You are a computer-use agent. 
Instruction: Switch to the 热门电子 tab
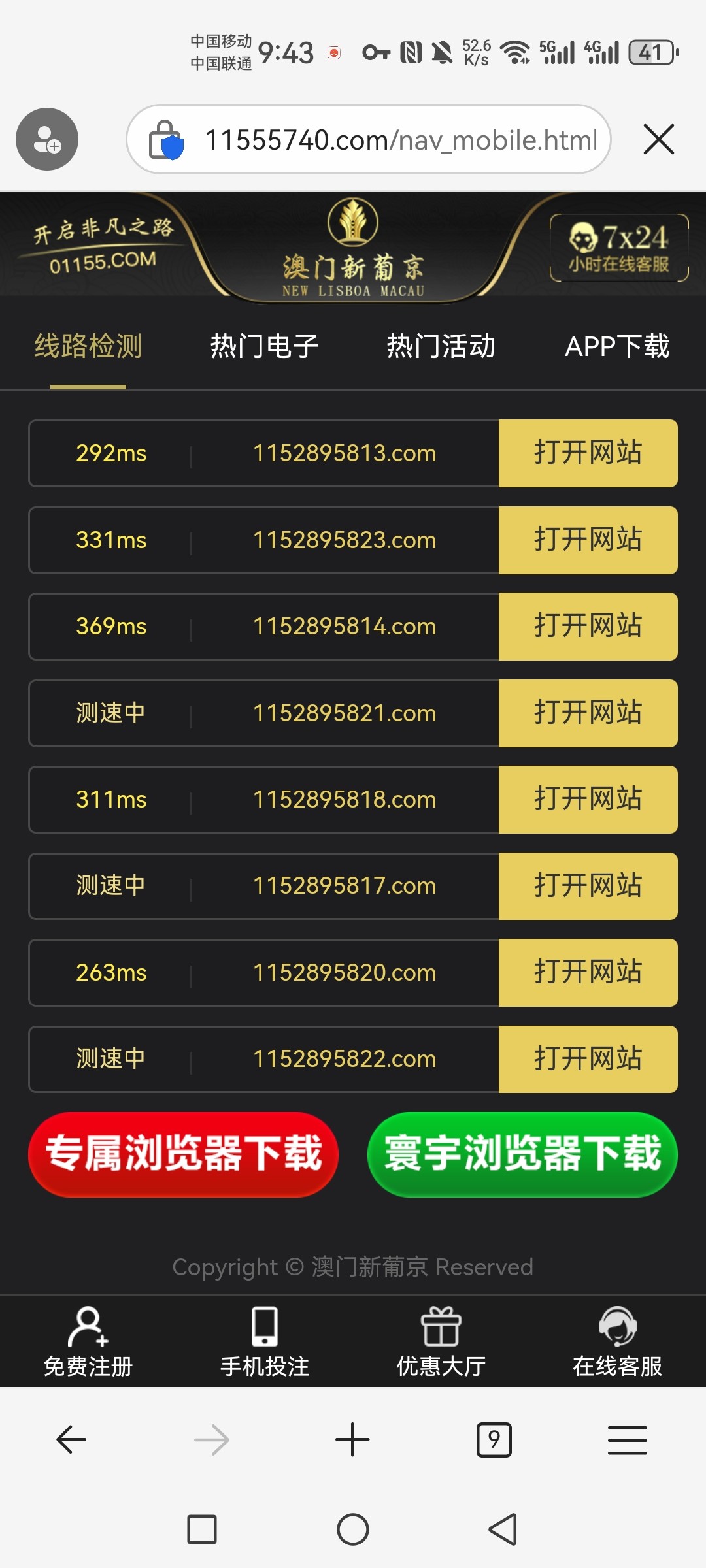pos(265,346)
